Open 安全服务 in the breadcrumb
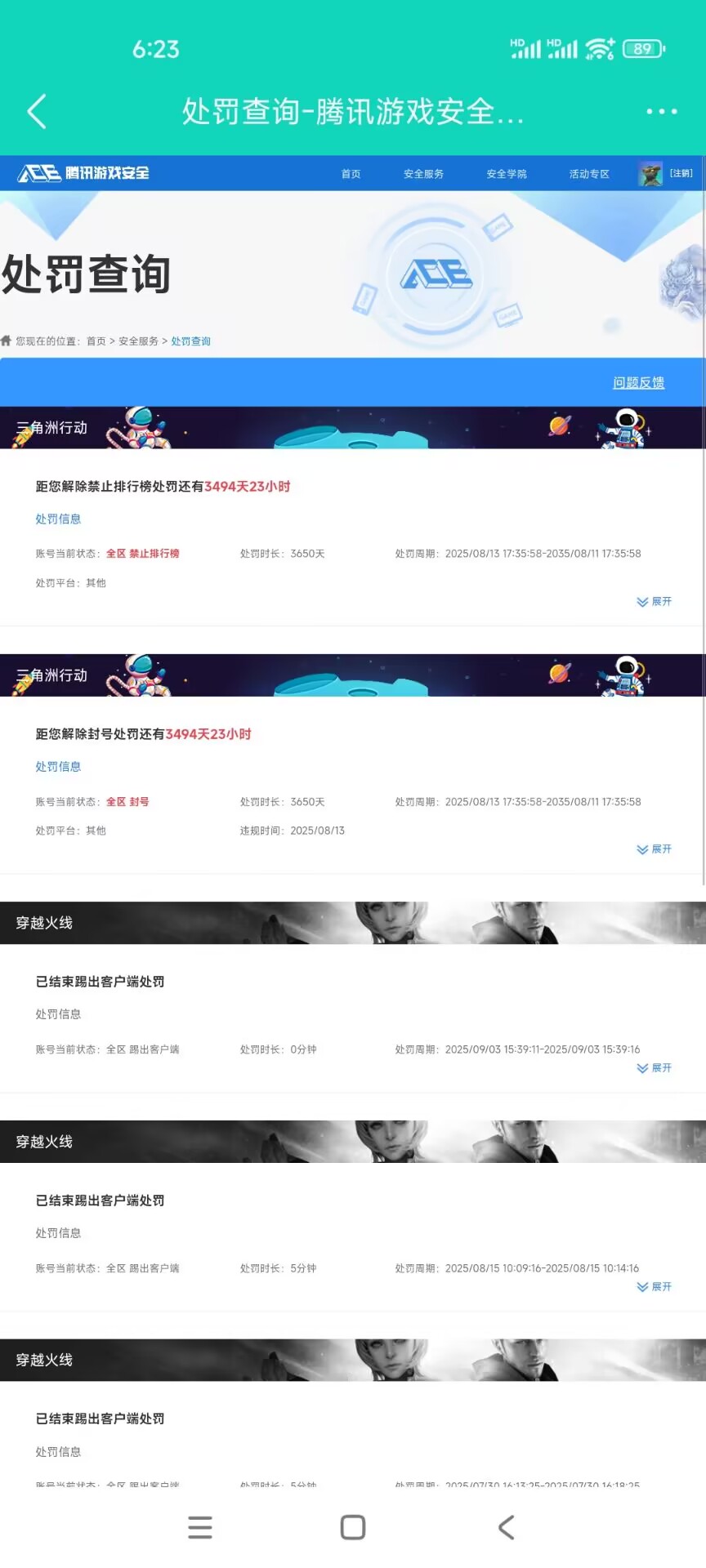706x1568 pixels. click(x=138, y=341)
